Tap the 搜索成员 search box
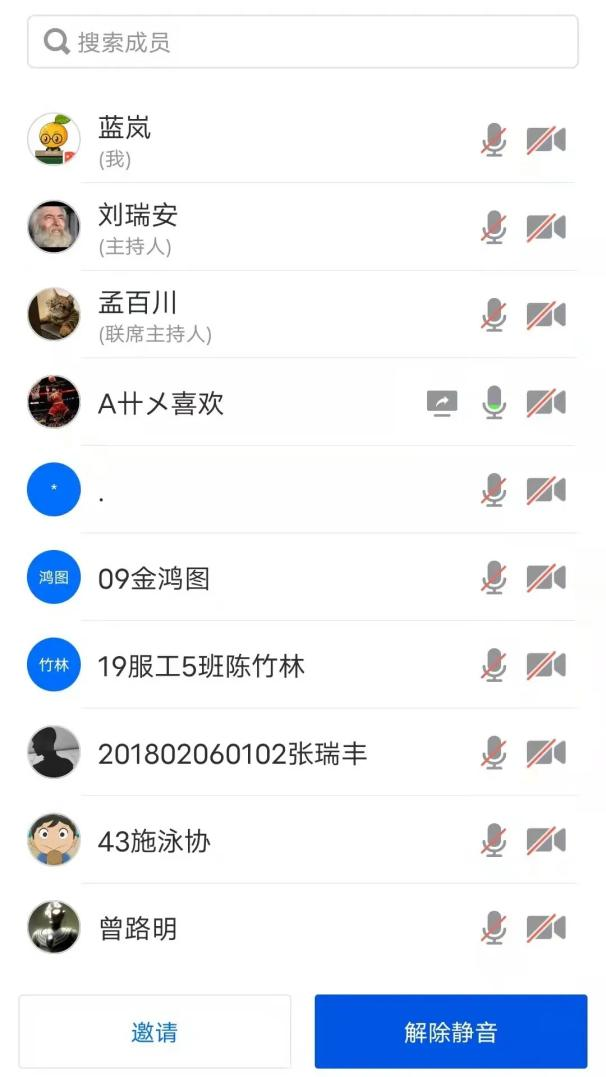This screenshot has height=1077, width=606. [x=302, y=42]
